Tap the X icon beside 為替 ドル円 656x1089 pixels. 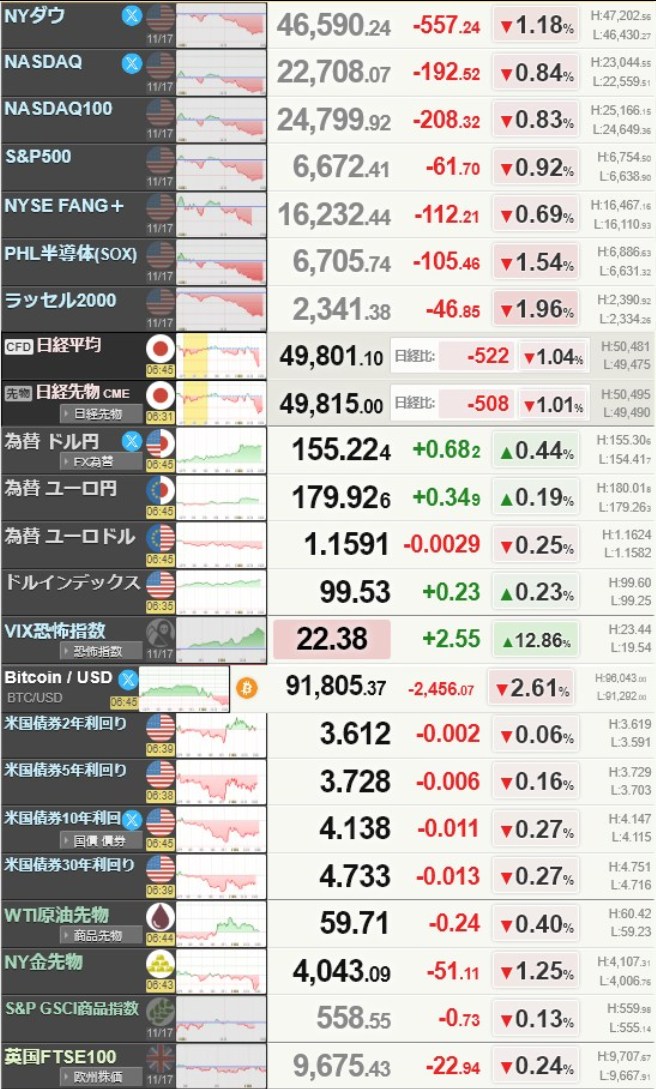pos(131,441)
